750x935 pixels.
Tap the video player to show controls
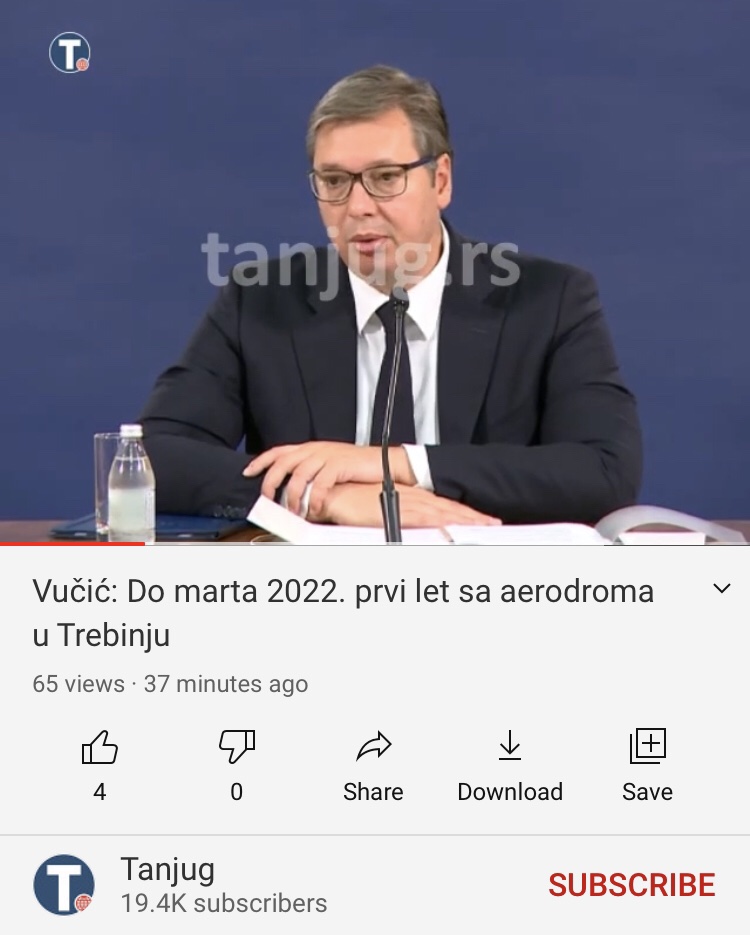375,272
